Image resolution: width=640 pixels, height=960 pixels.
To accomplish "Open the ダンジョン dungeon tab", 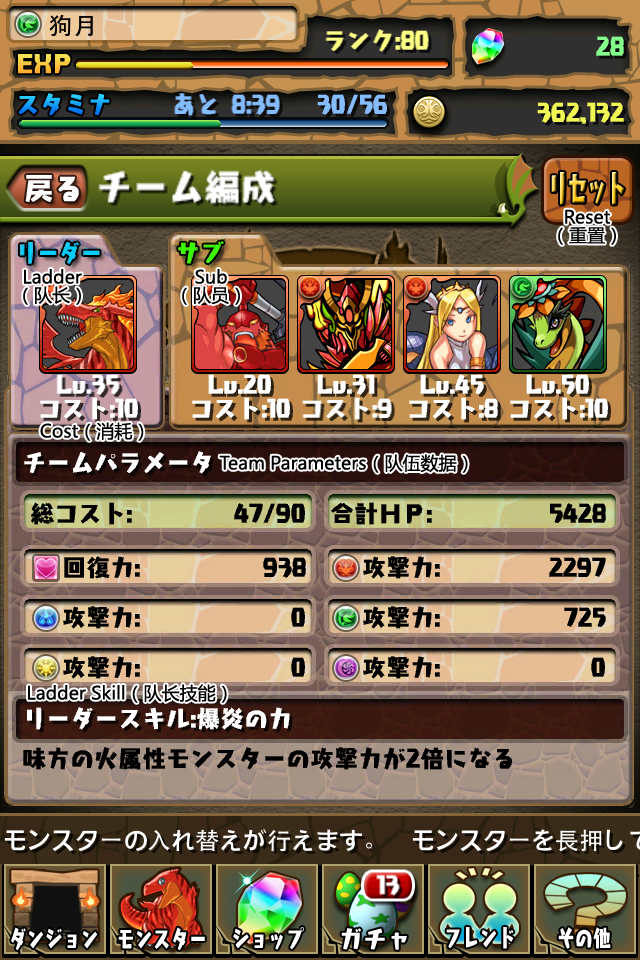I will pos(54,910).
